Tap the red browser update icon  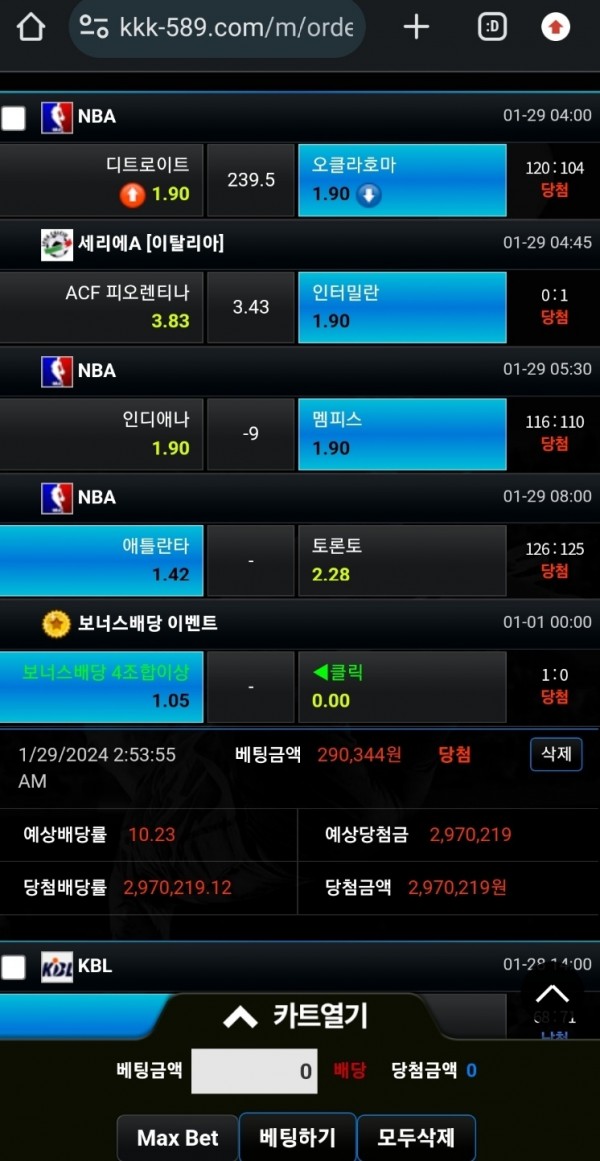click(x=555, y=28)
